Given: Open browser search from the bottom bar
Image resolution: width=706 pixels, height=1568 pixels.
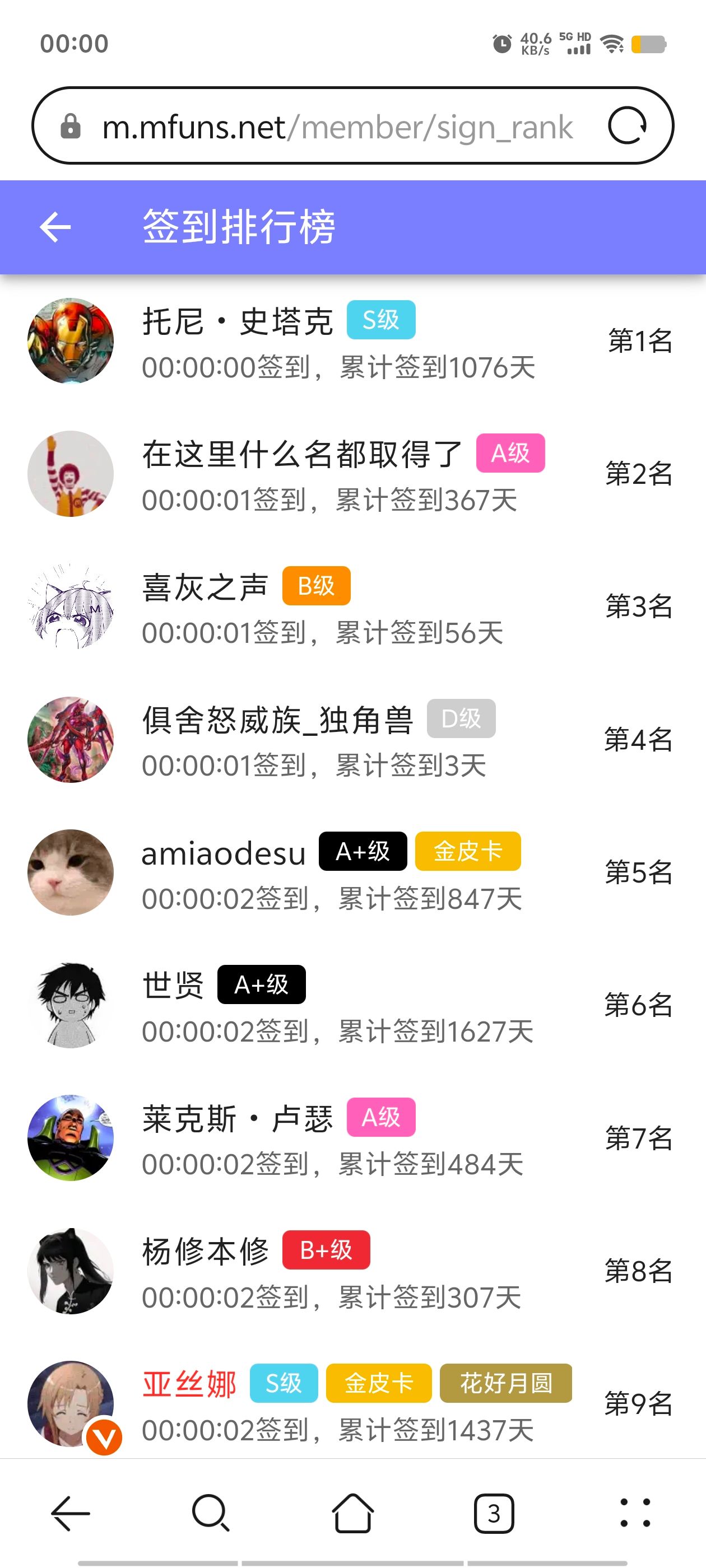Looking at the screenshot, I should click(211, 1513).
